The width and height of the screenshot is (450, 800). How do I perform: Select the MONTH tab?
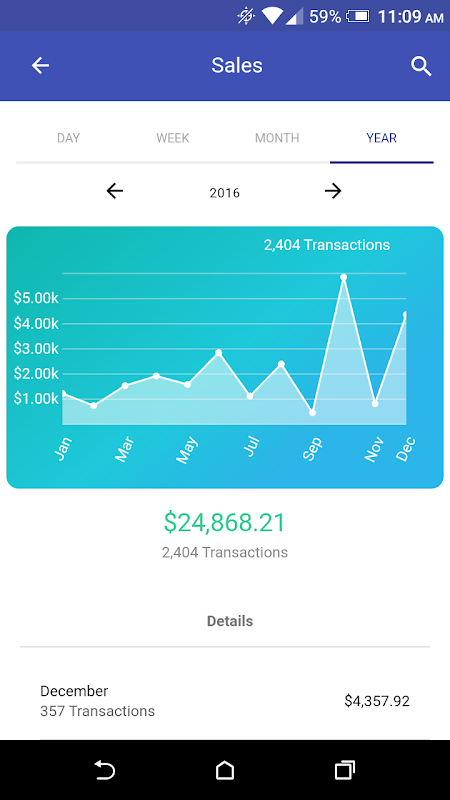coord(277,138)
